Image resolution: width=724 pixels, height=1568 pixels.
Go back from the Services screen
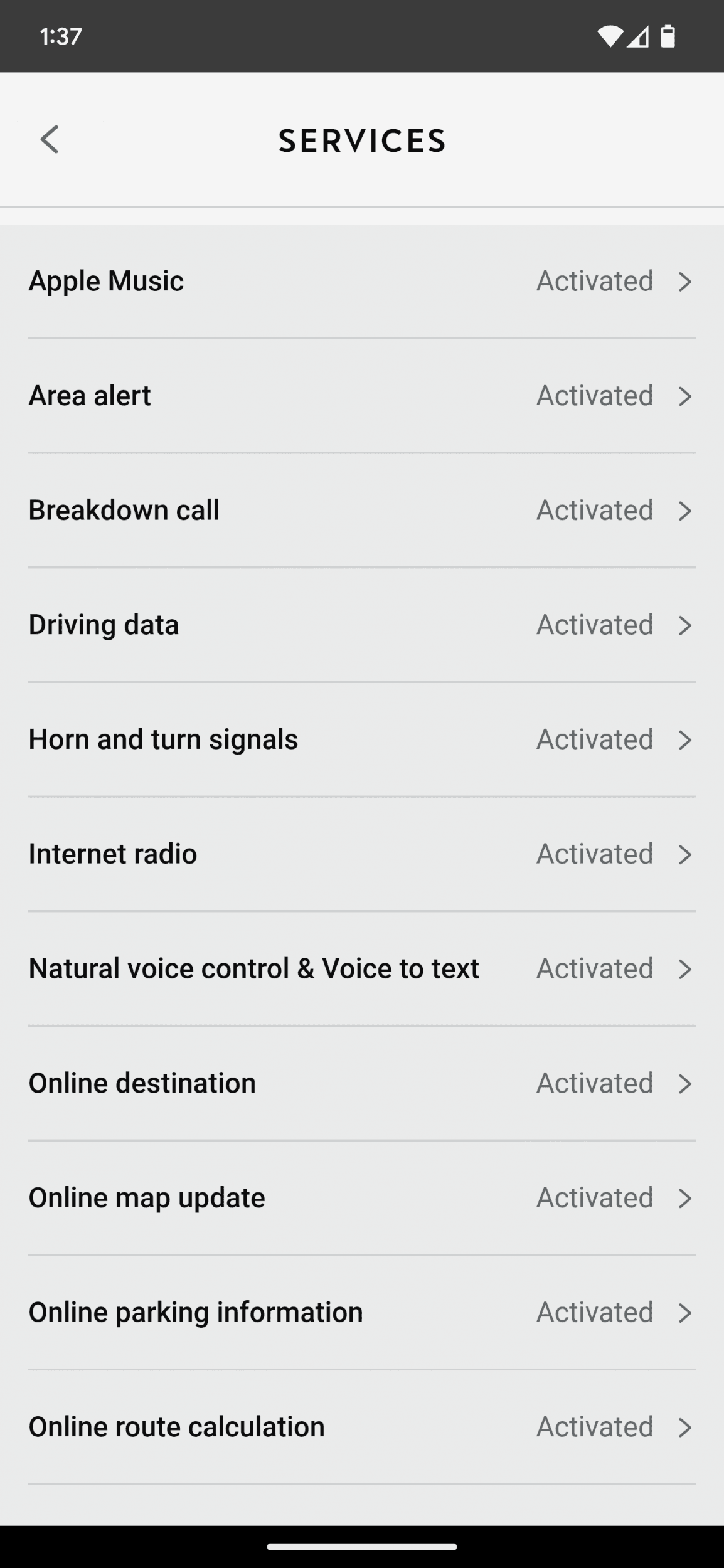pyautogui.click(x=50, y=139)
